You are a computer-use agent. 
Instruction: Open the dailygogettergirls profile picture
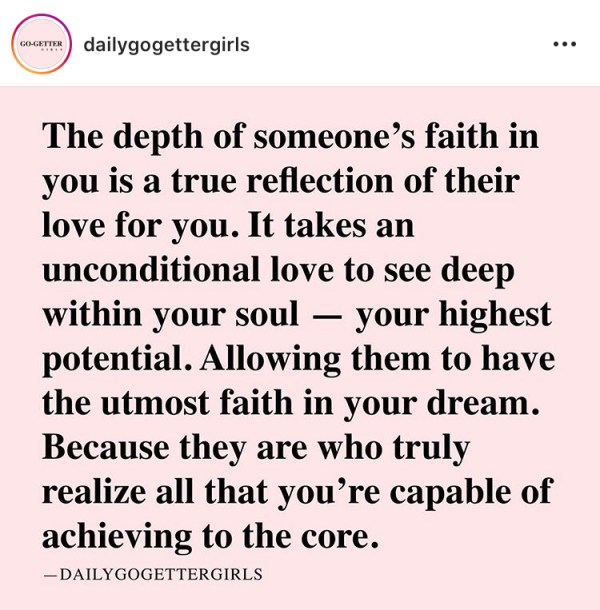click(41, 45)
